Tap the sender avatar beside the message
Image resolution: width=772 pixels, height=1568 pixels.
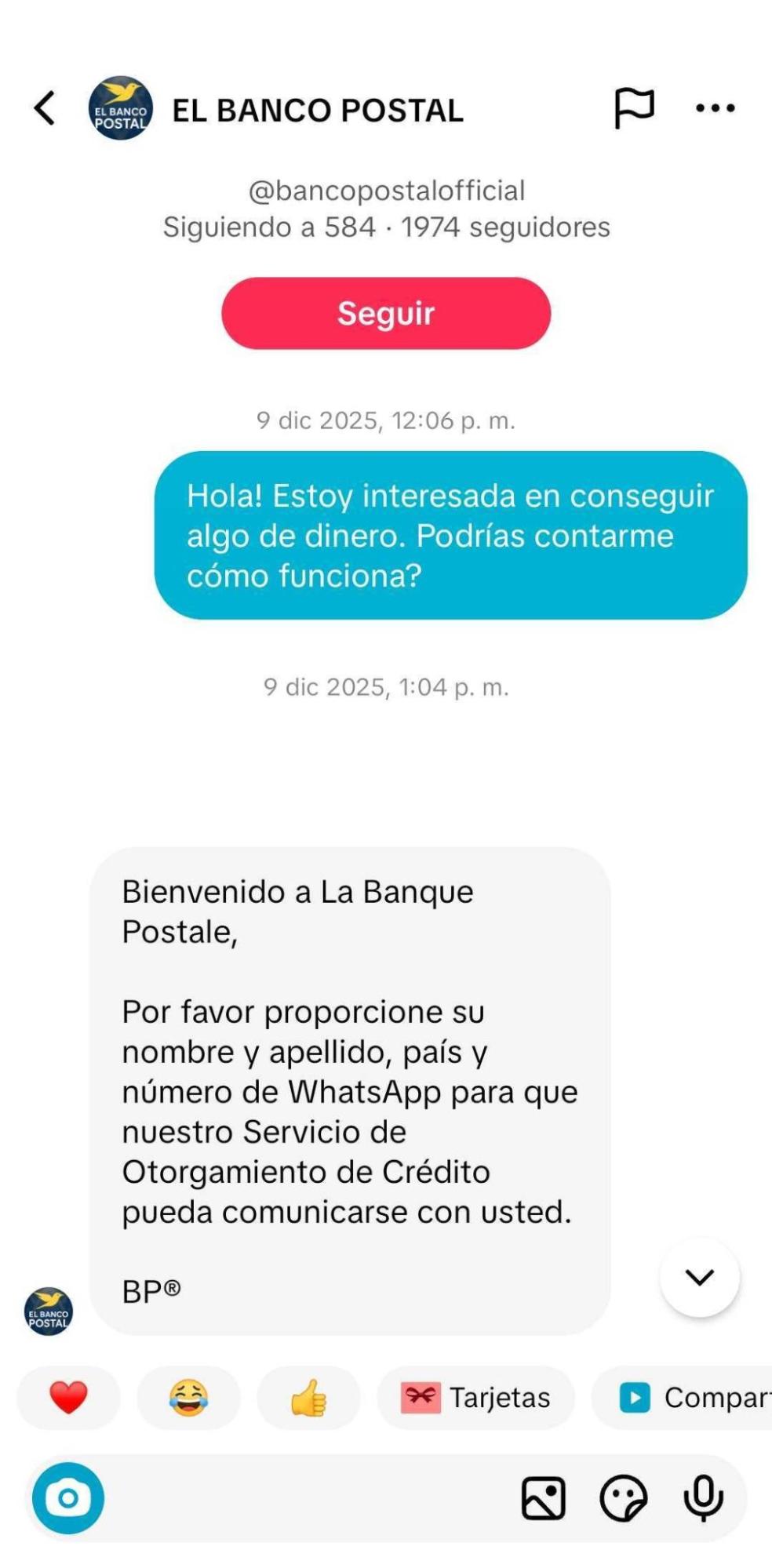pos(49,1311)
